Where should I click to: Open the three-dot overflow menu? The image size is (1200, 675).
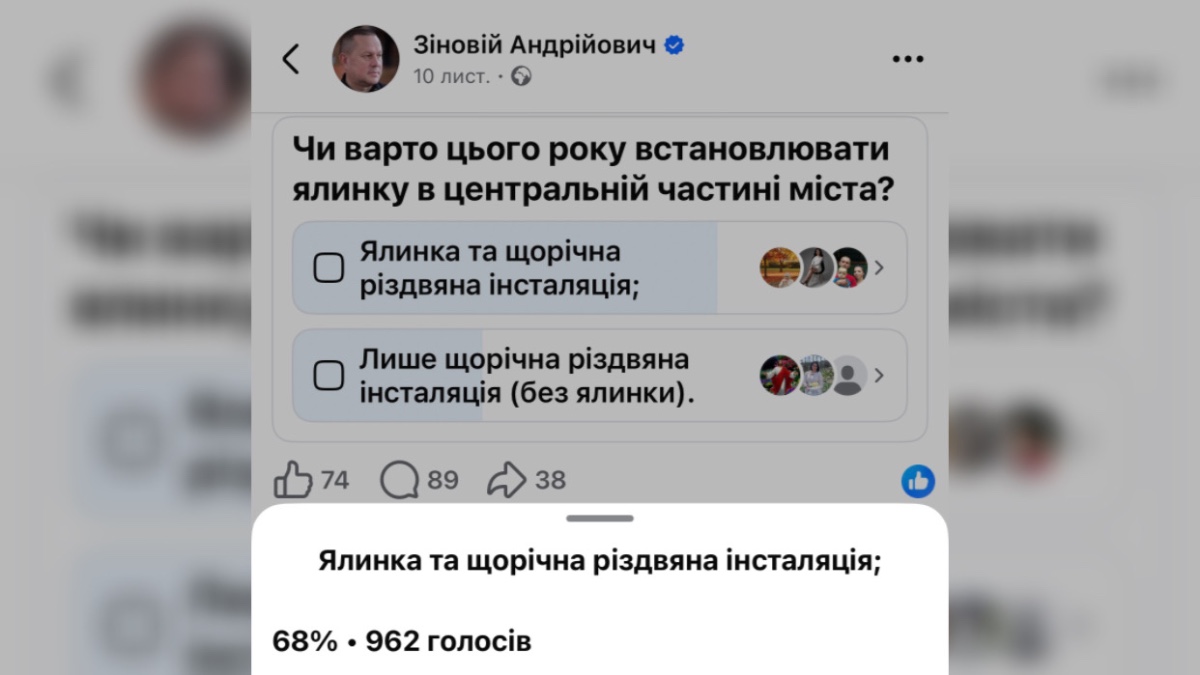(907, 59)
